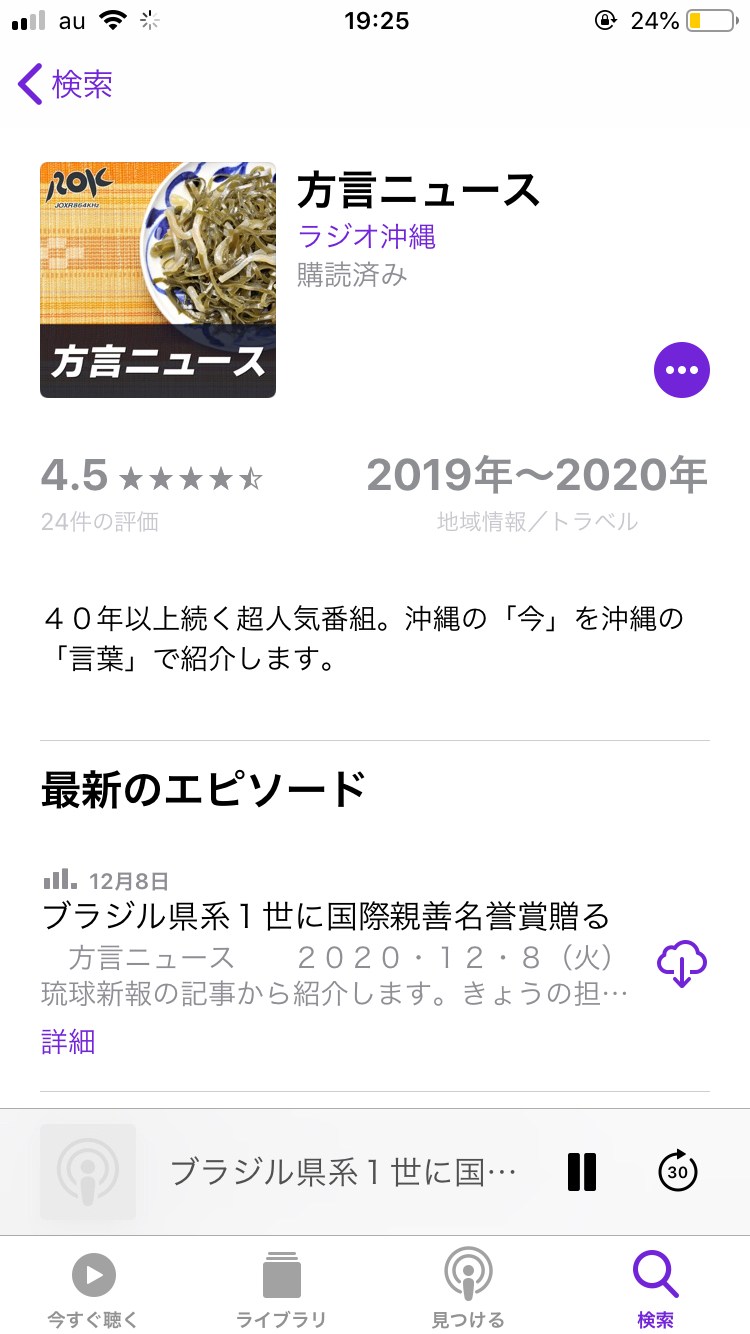The image size is (750, 1334).
Task: Go back to 検索
Action: (x=65, y=85)
